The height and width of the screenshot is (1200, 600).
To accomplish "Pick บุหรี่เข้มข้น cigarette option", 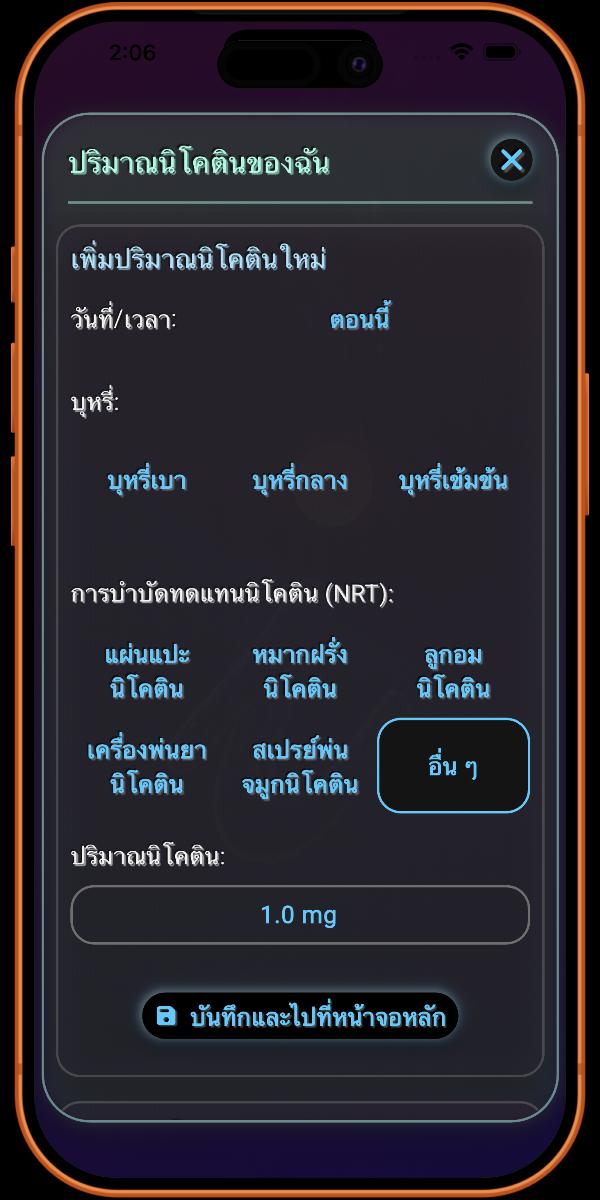I will coord(453,481).
